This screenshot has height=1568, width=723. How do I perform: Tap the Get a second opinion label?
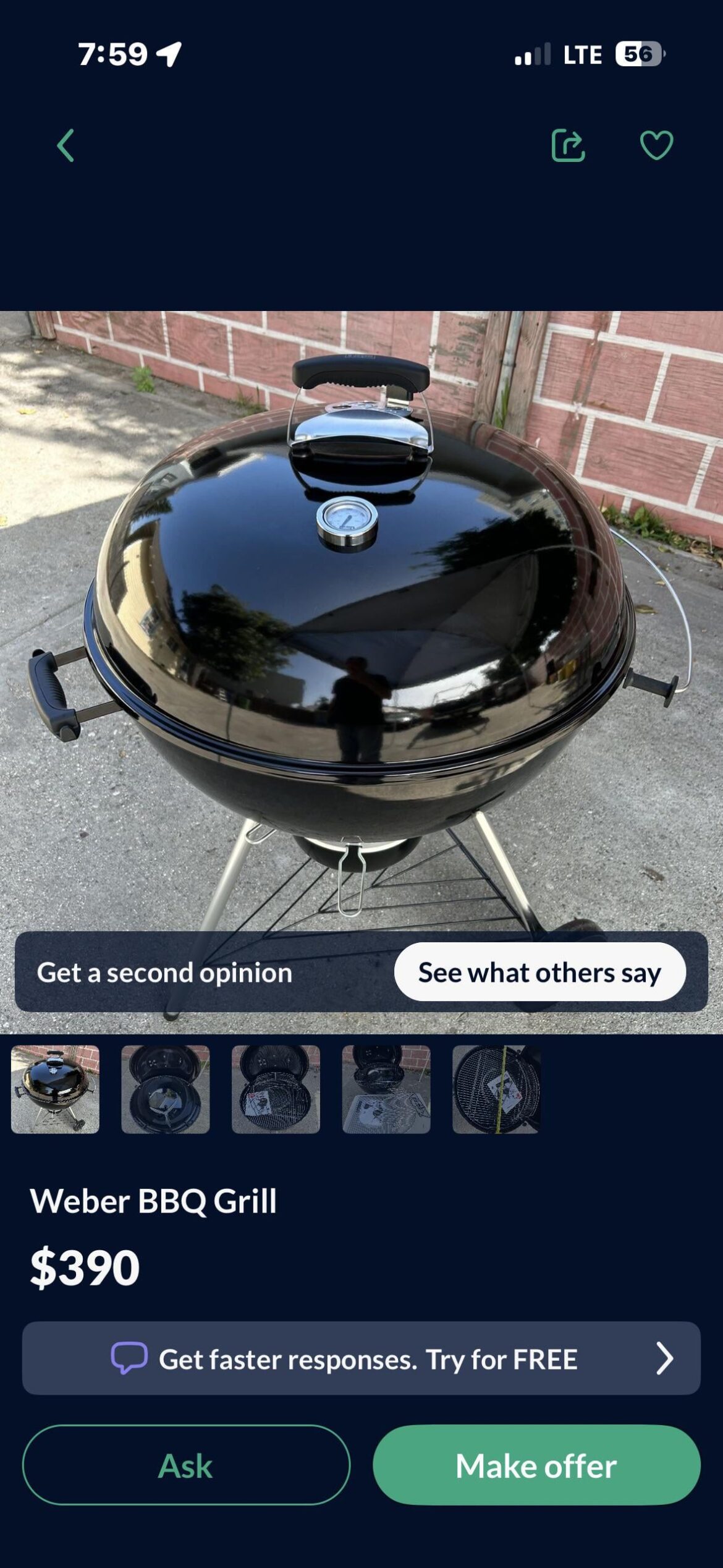point(165,971)
